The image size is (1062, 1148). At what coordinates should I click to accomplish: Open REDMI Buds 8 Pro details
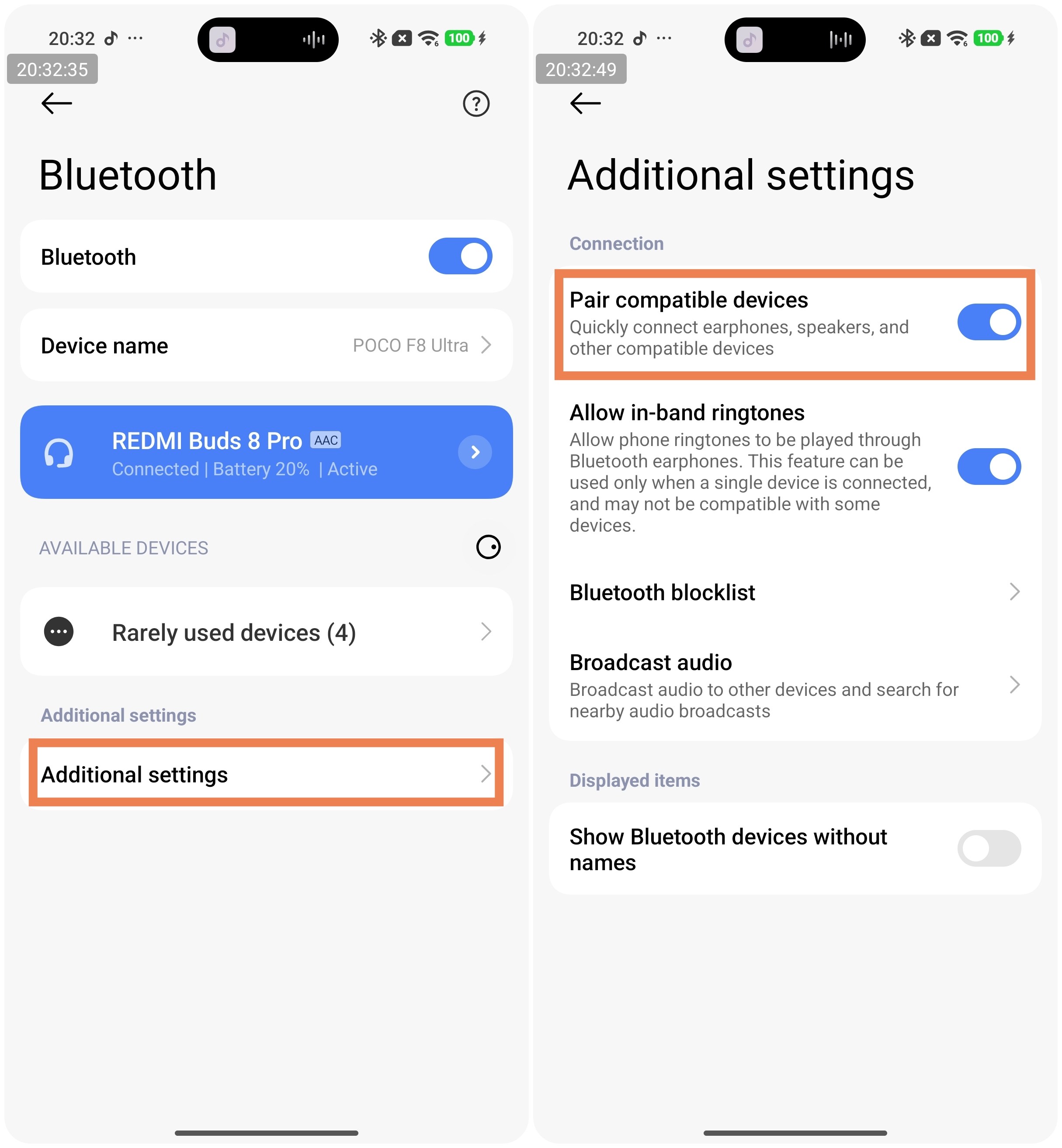(x=475, y=453)
